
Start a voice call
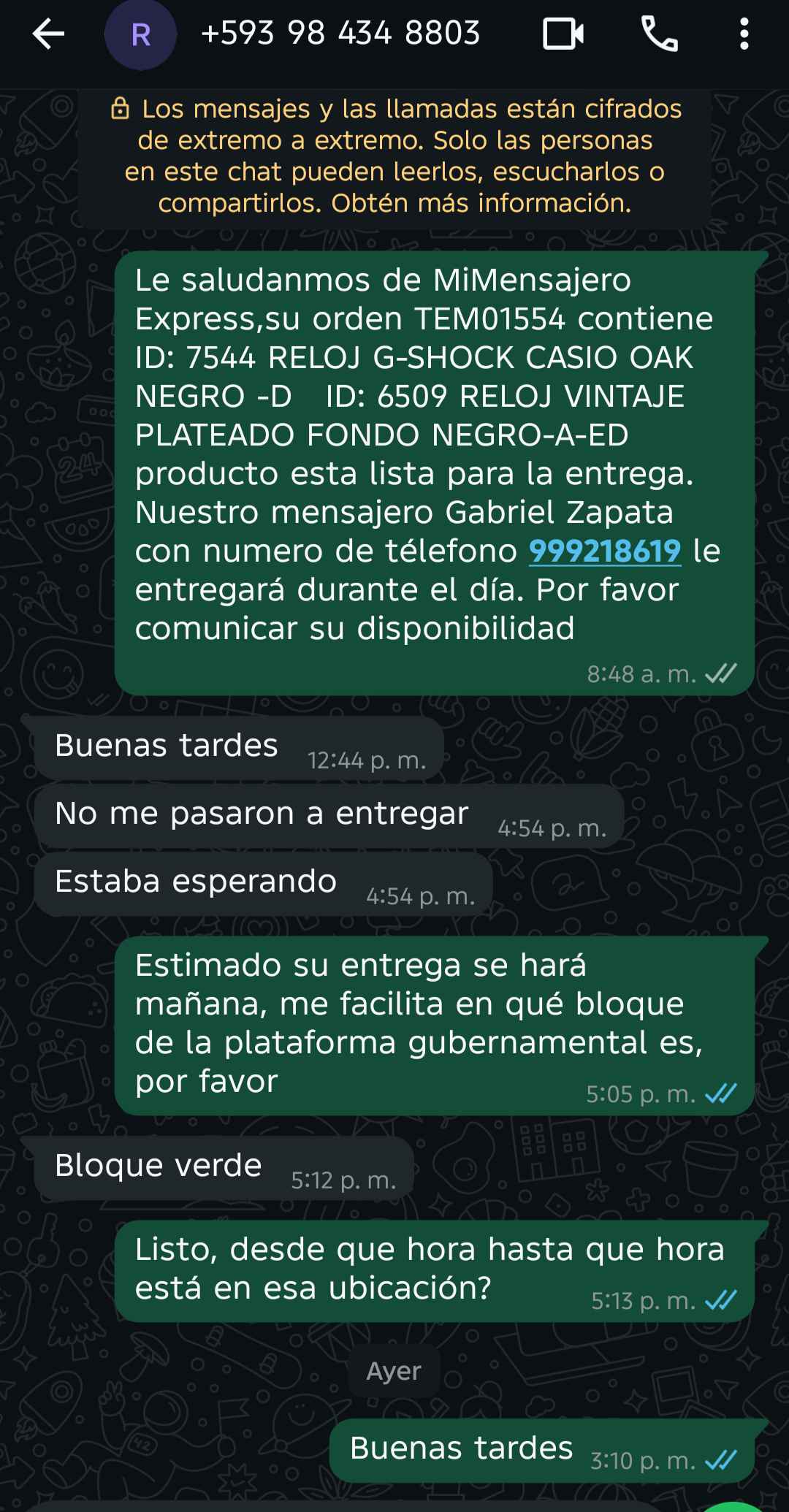point(659,34)
